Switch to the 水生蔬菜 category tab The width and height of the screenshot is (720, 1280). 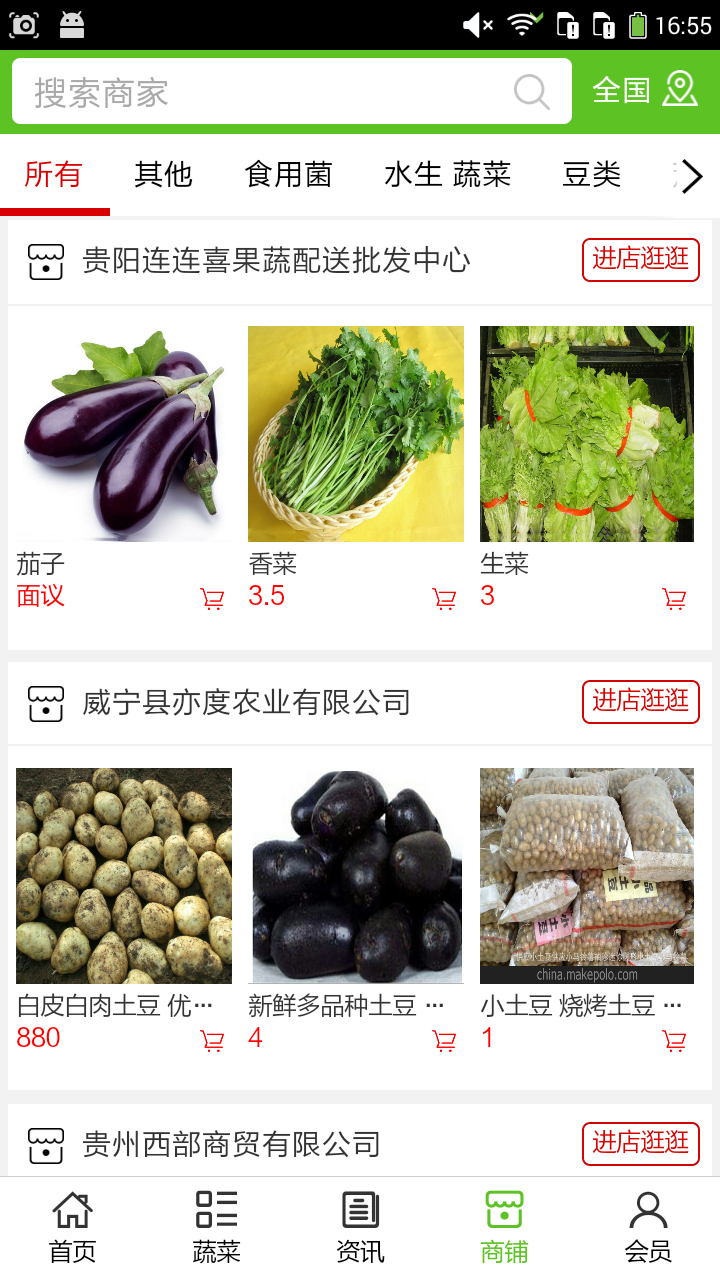448,174
